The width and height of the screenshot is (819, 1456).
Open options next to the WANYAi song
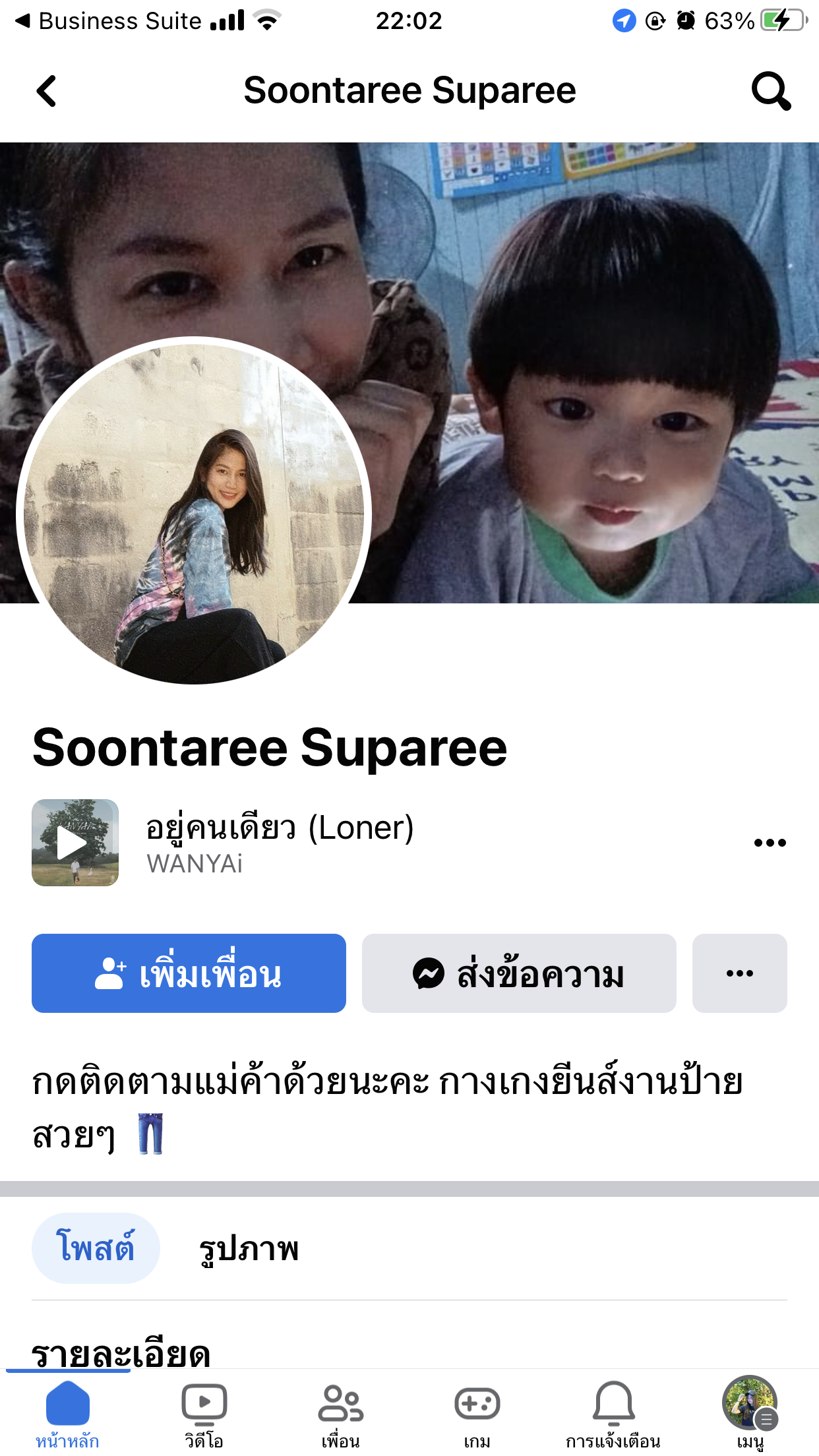point(770,843)
